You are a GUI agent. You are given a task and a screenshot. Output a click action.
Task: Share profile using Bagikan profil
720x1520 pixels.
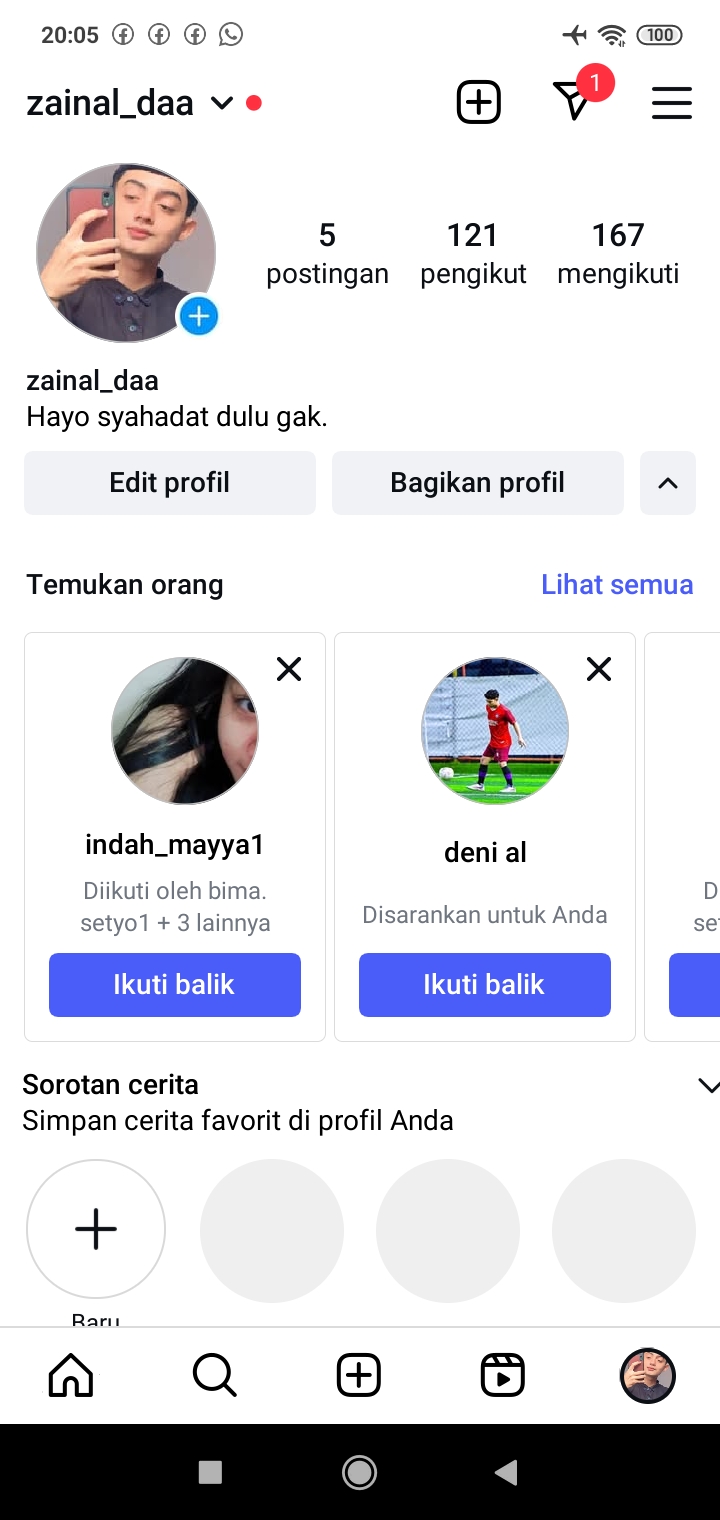point(477,483)
